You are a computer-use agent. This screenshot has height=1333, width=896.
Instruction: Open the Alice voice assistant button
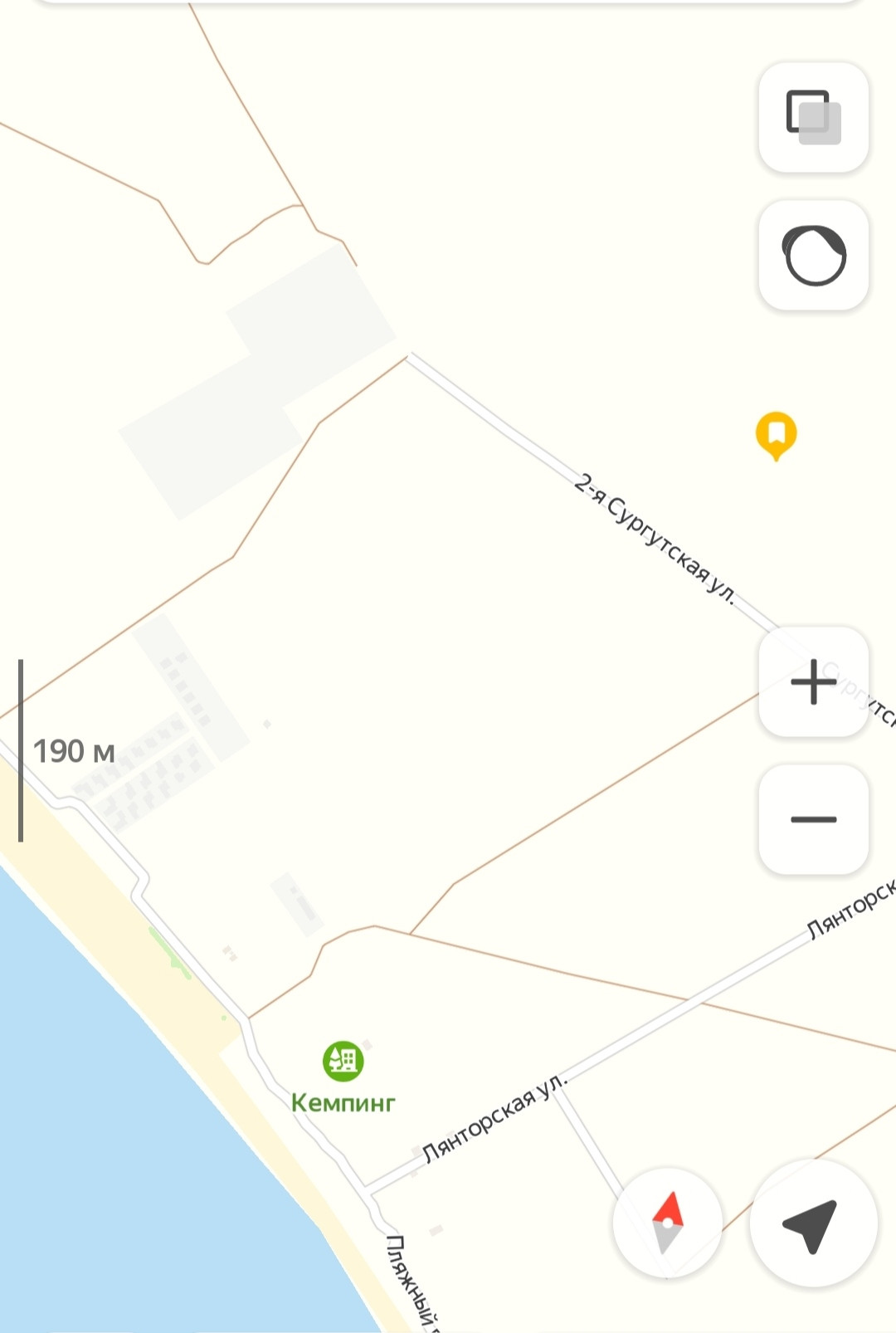[813, 255]
